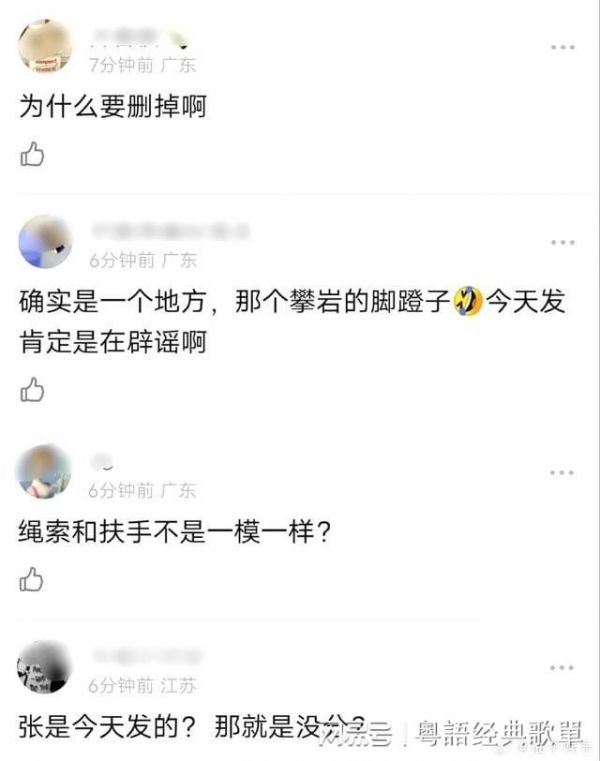Open overflow menu on the 绳索和扶手 comment

tap(564, 469)
